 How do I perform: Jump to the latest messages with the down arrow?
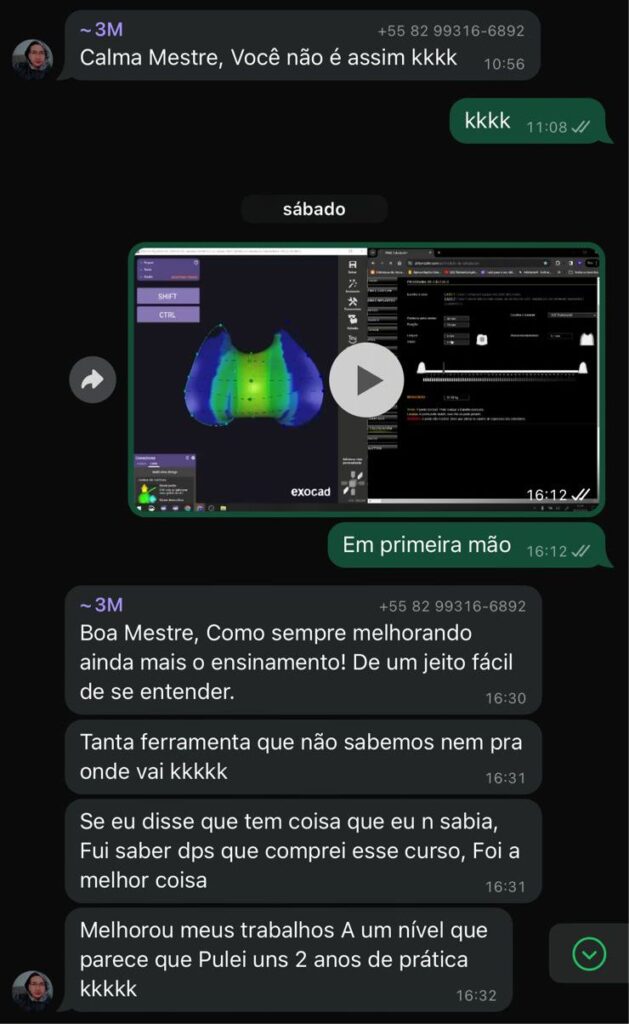point(589,954)
